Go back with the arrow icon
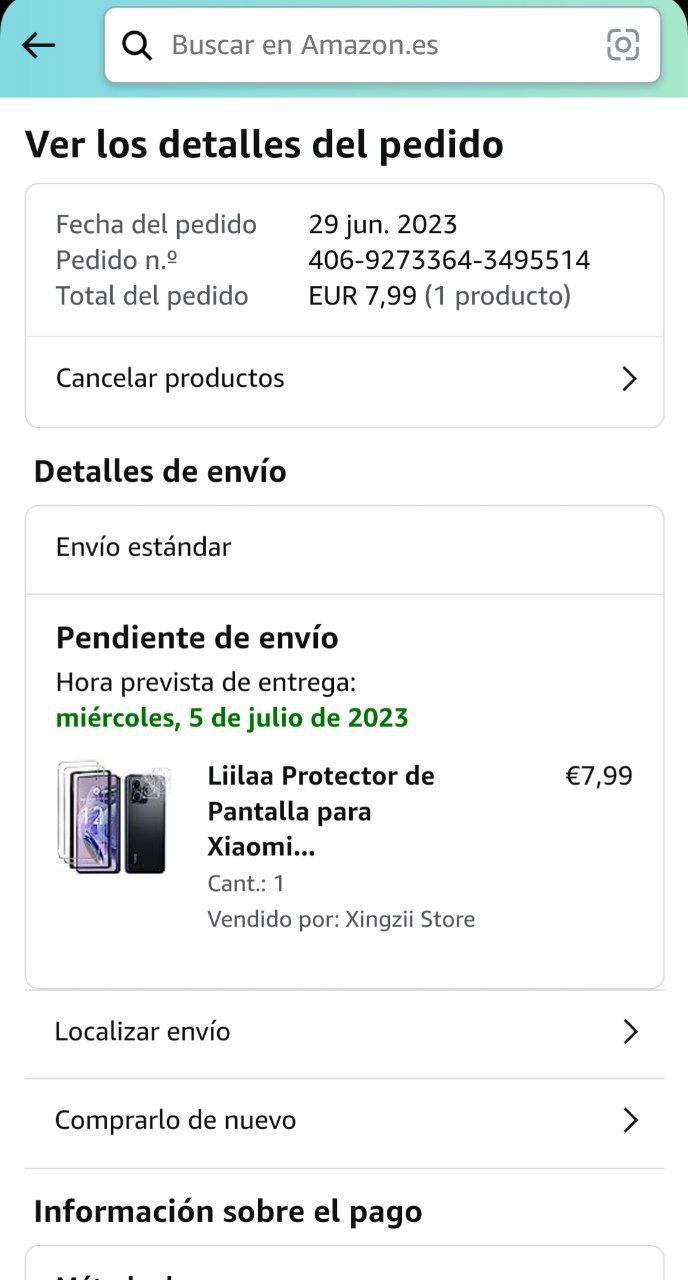 click(38, 45)
